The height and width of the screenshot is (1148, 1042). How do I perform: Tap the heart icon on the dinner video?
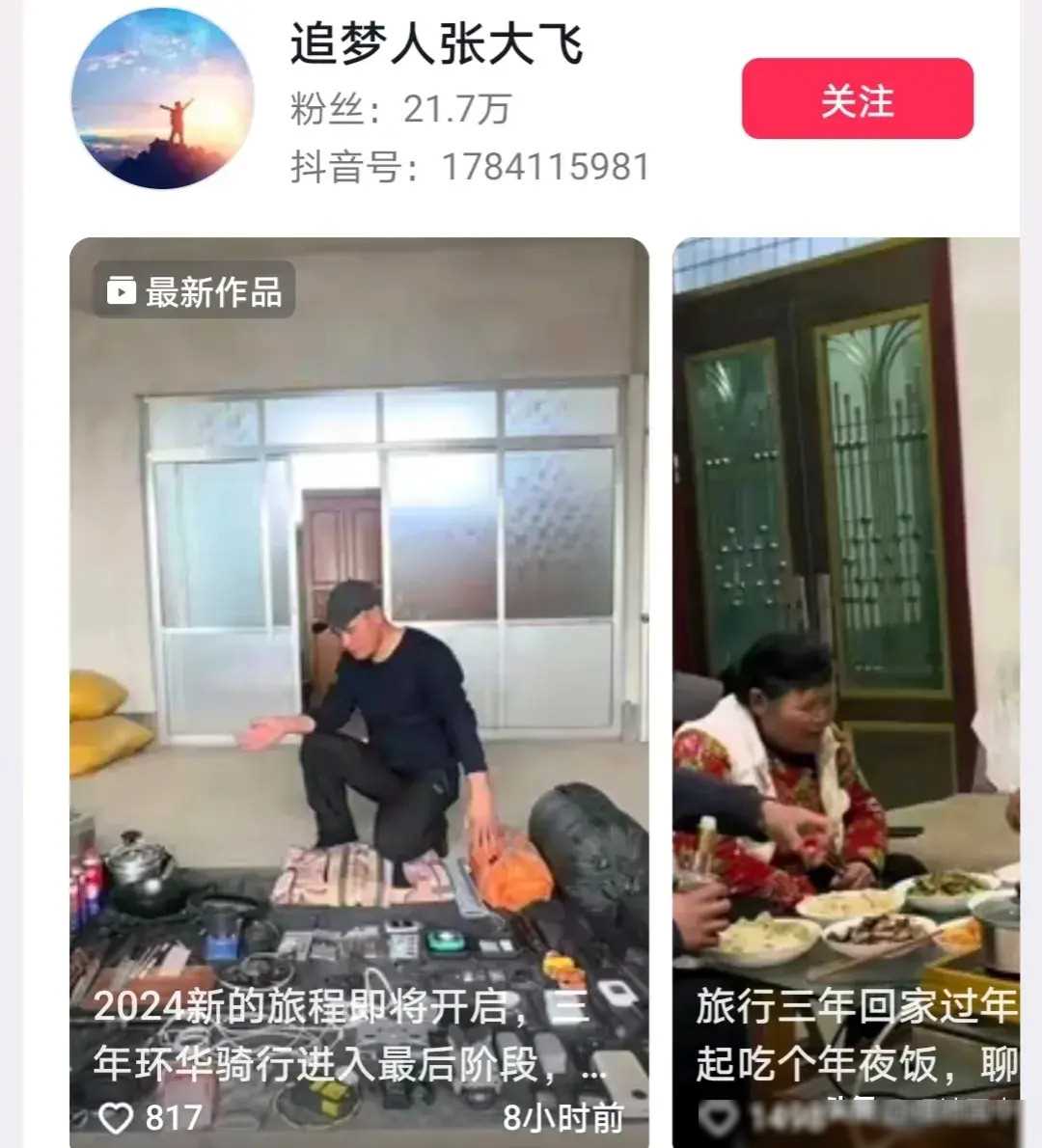[717, 1116]
